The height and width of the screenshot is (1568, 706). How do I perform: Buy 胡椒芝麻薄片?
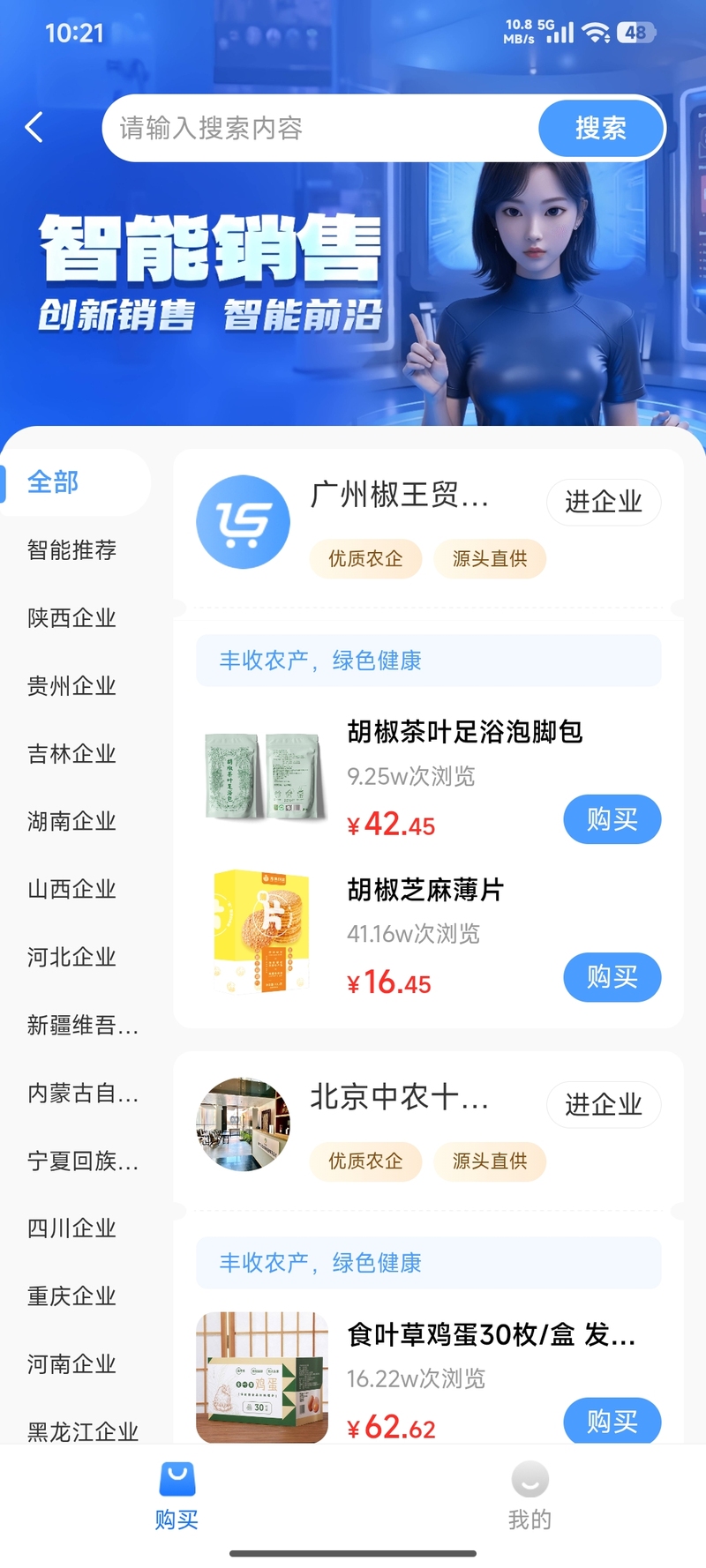(x=612, y=977)
